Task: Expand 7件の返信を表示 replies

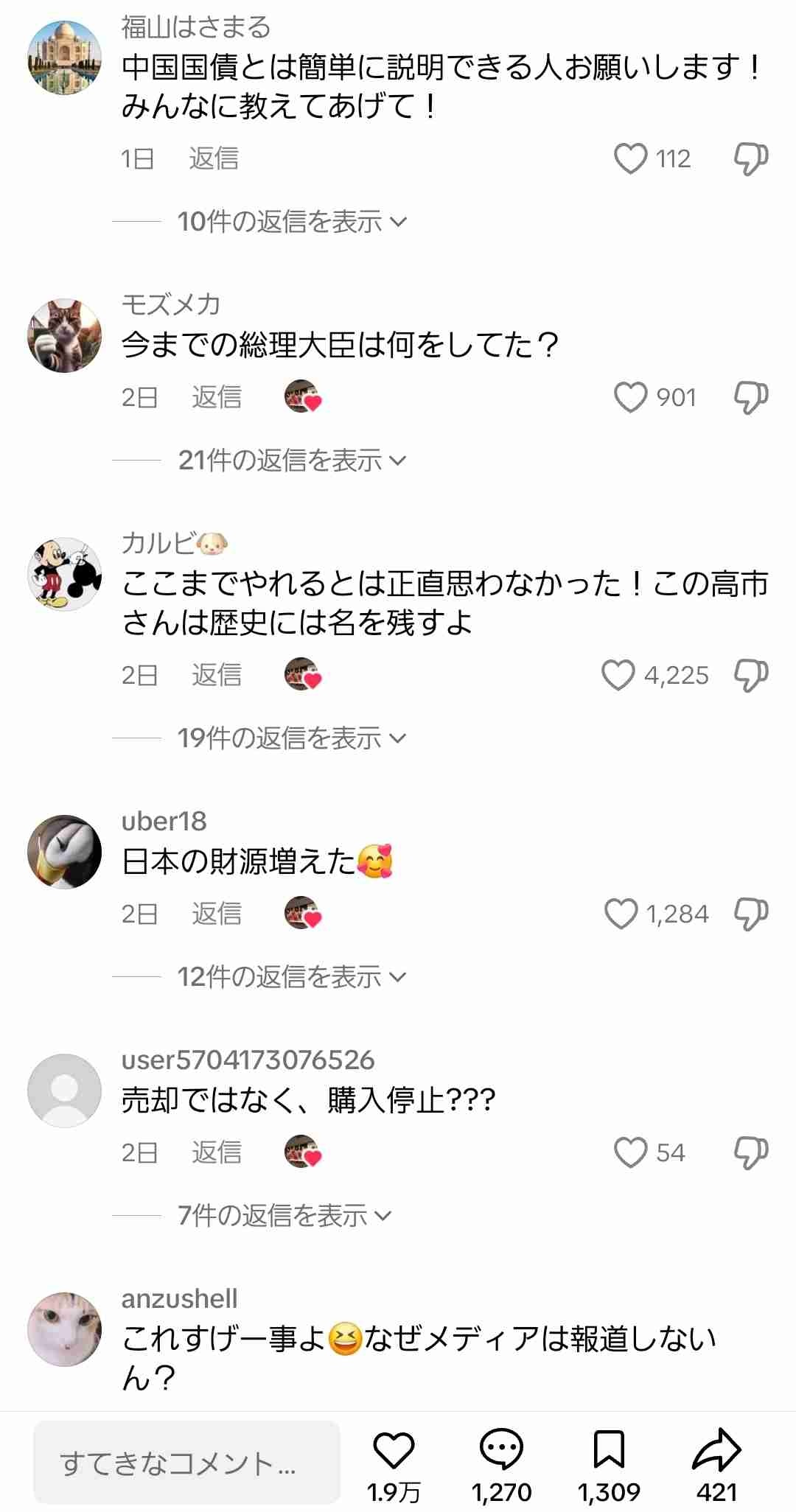Action: pos(284,1215)
